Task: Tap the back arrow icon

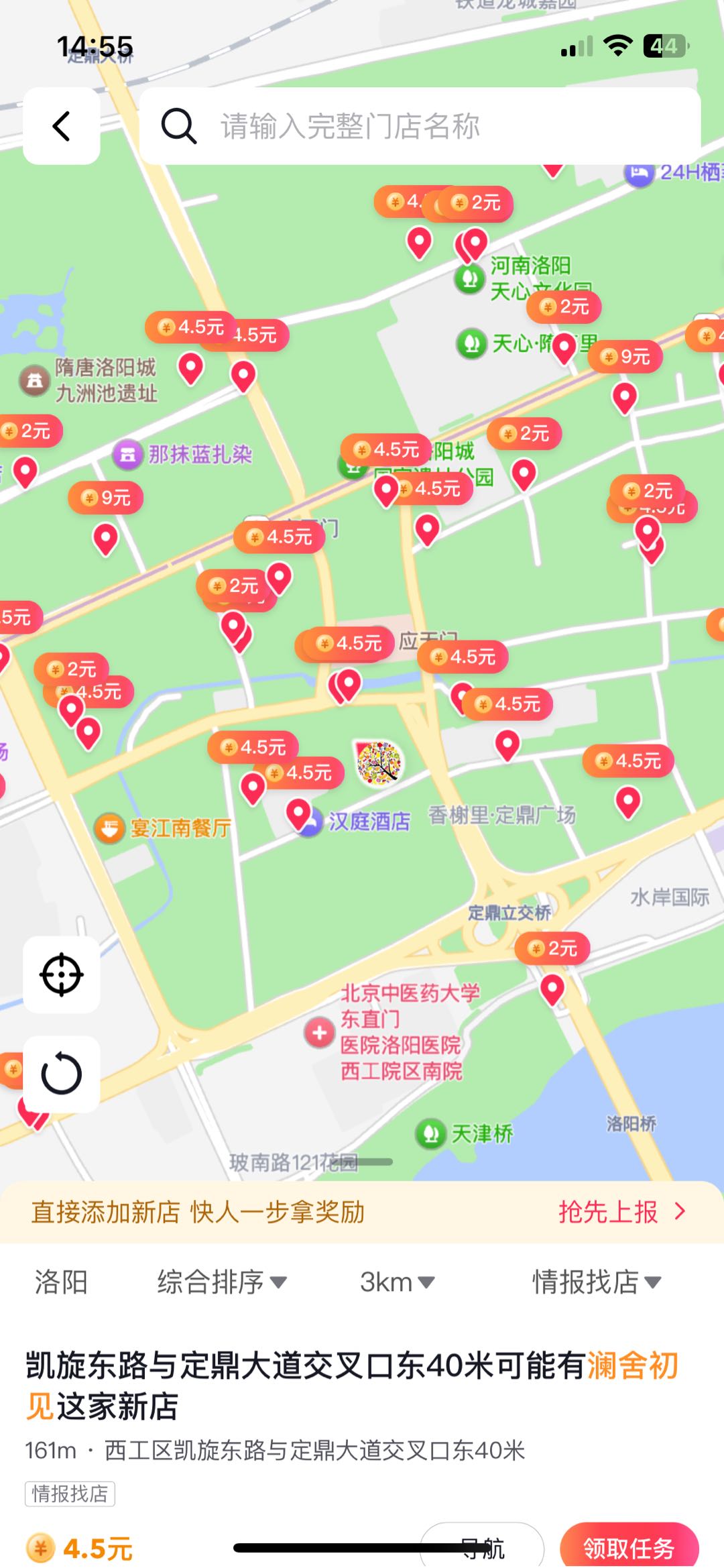Action: click(x=62, y=127)
